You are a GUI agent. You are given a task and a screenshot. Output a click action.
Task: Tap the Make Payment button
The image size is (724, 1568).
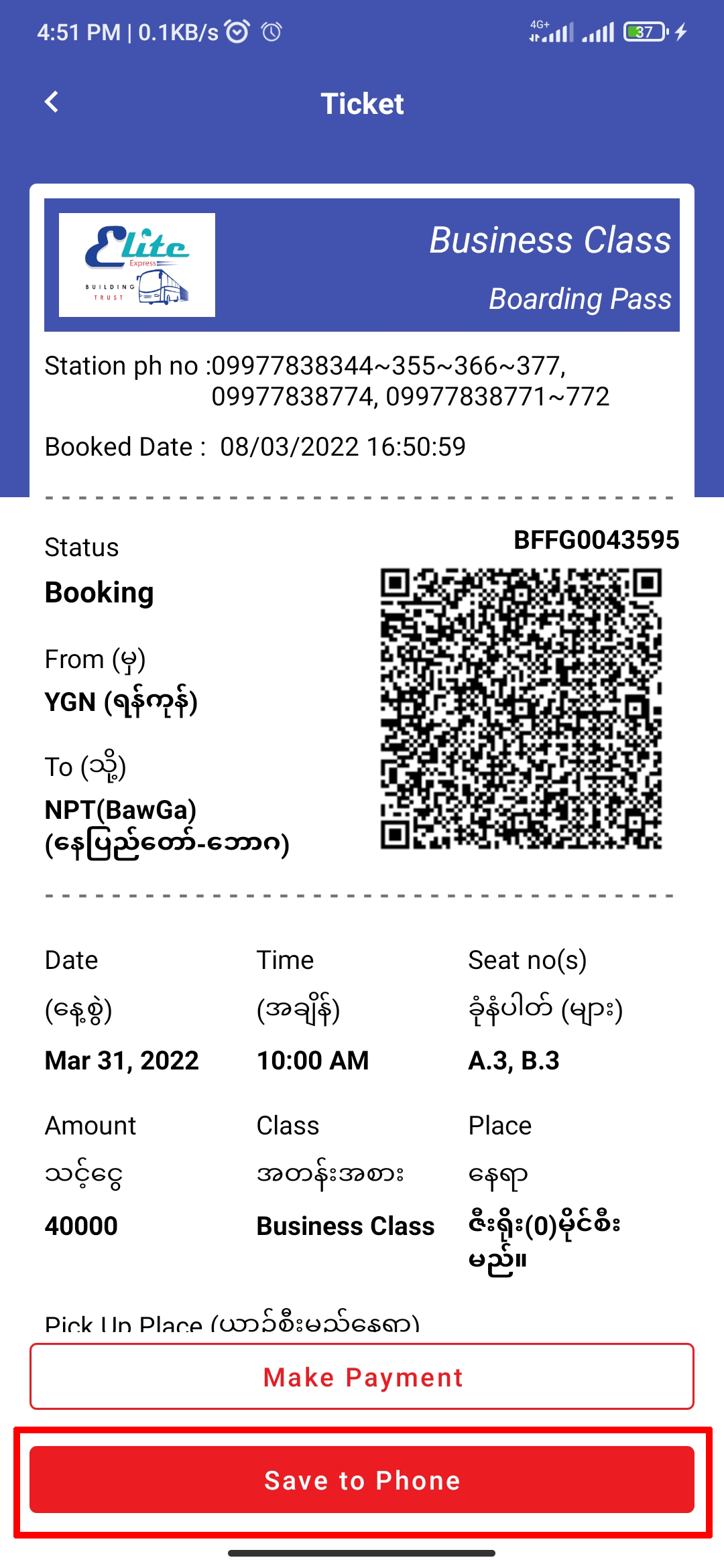pyautogui.click(x=362, y=1377)
